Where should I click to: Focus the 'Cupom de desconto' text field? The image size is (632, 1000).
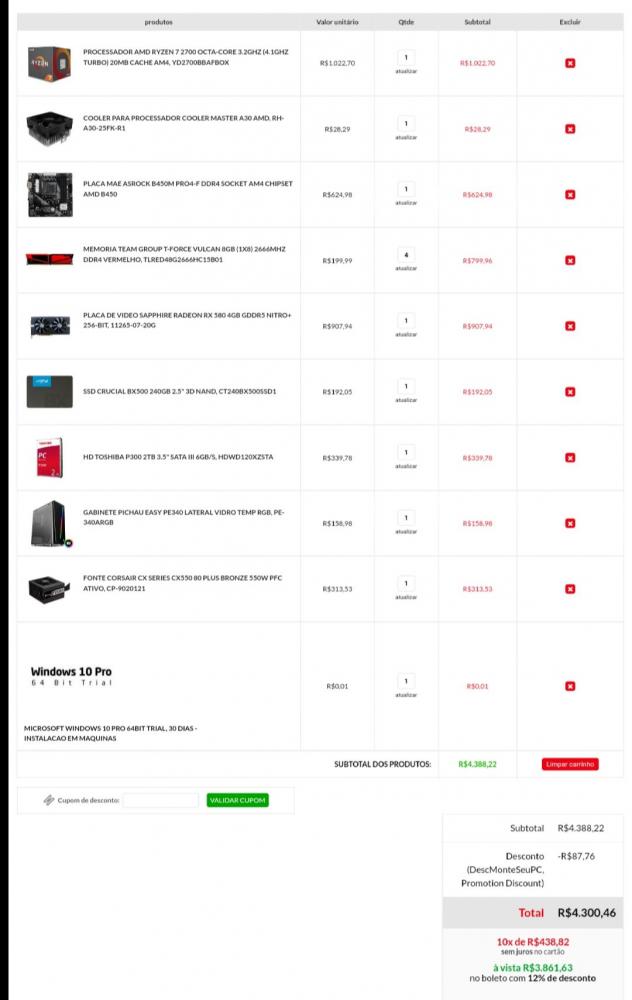pos(160,800)
